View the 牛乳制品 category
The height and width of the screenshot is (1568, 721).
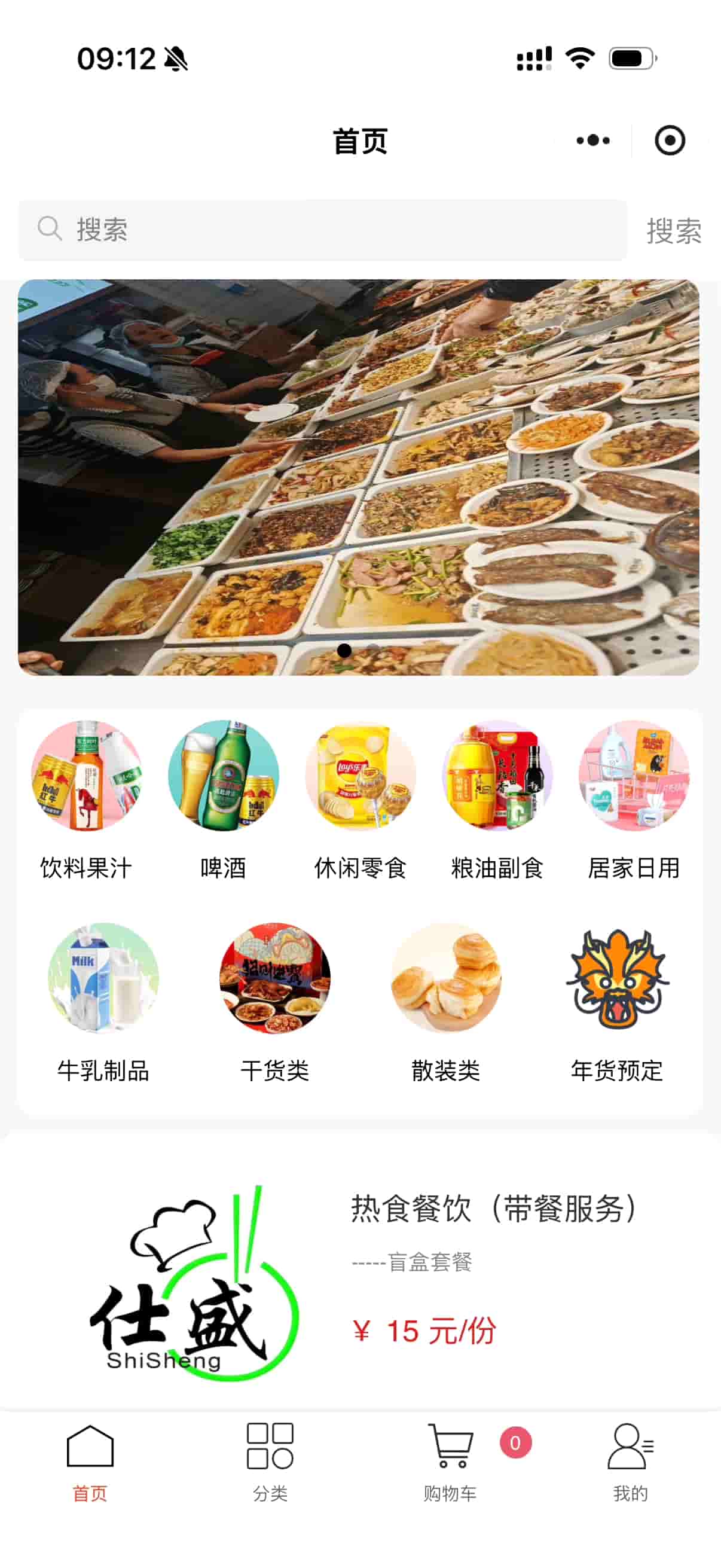click(103, 1002)
